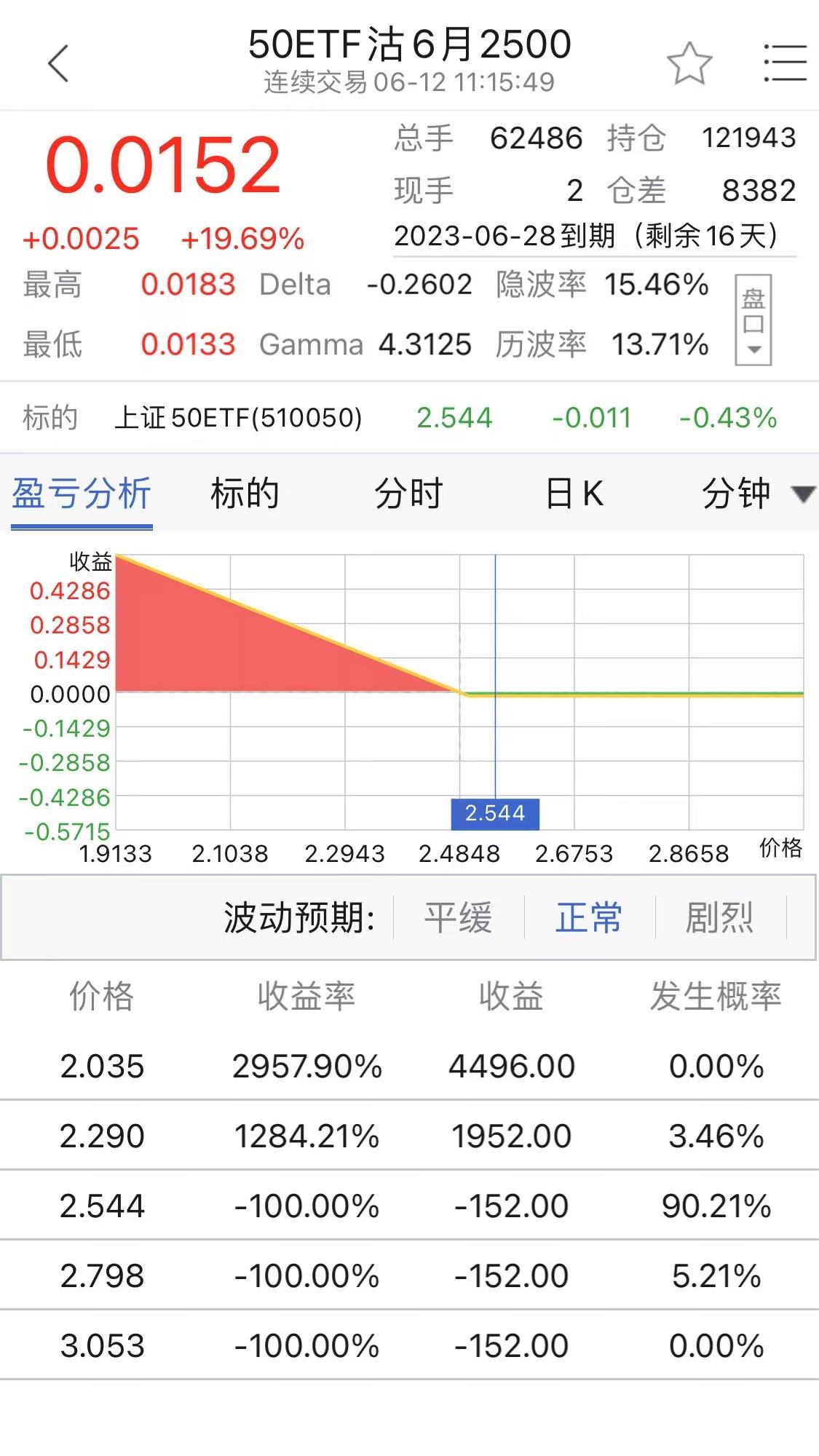This screenshot has height=1456, width=819.
Task: Open the list menu icon at top right
Action: click(x=785, y=63)
